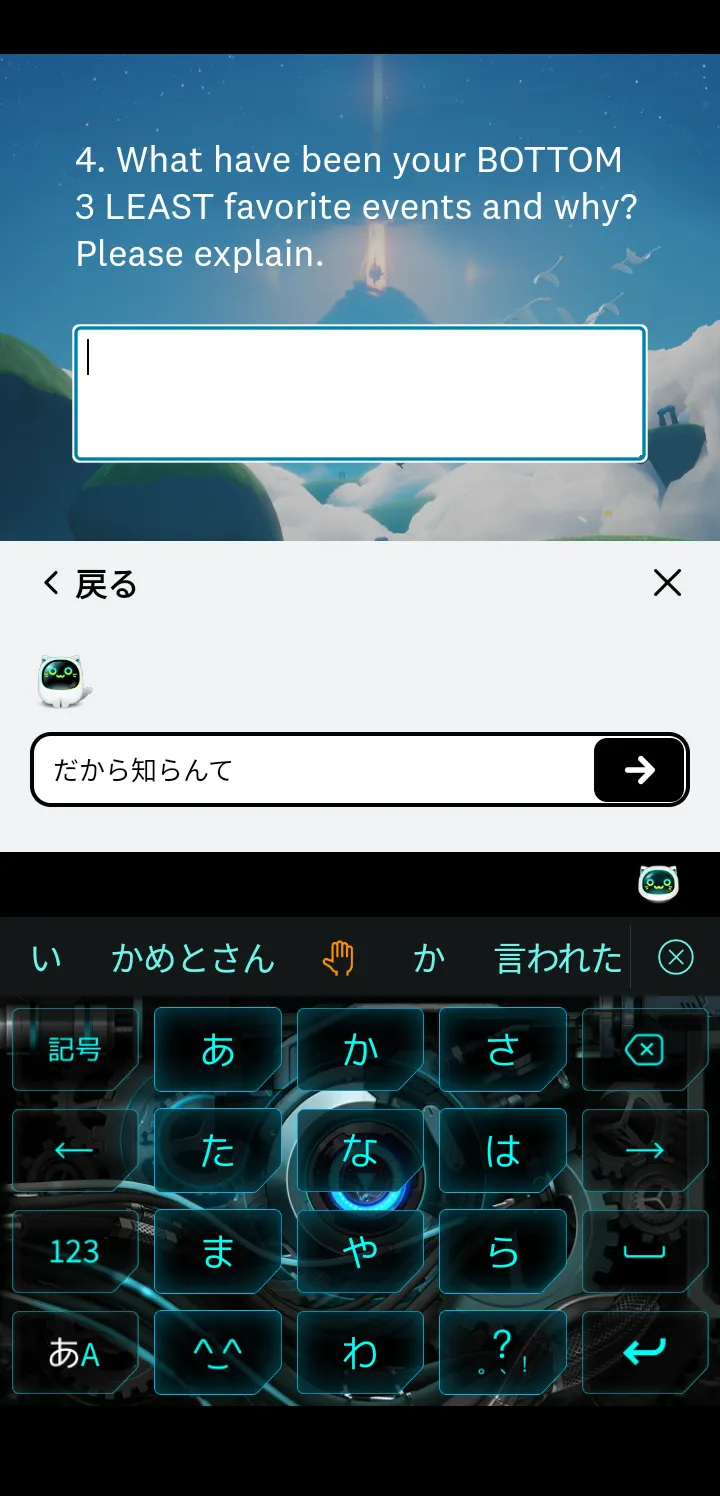Tap the robot cat icon above keyboard

659,884
